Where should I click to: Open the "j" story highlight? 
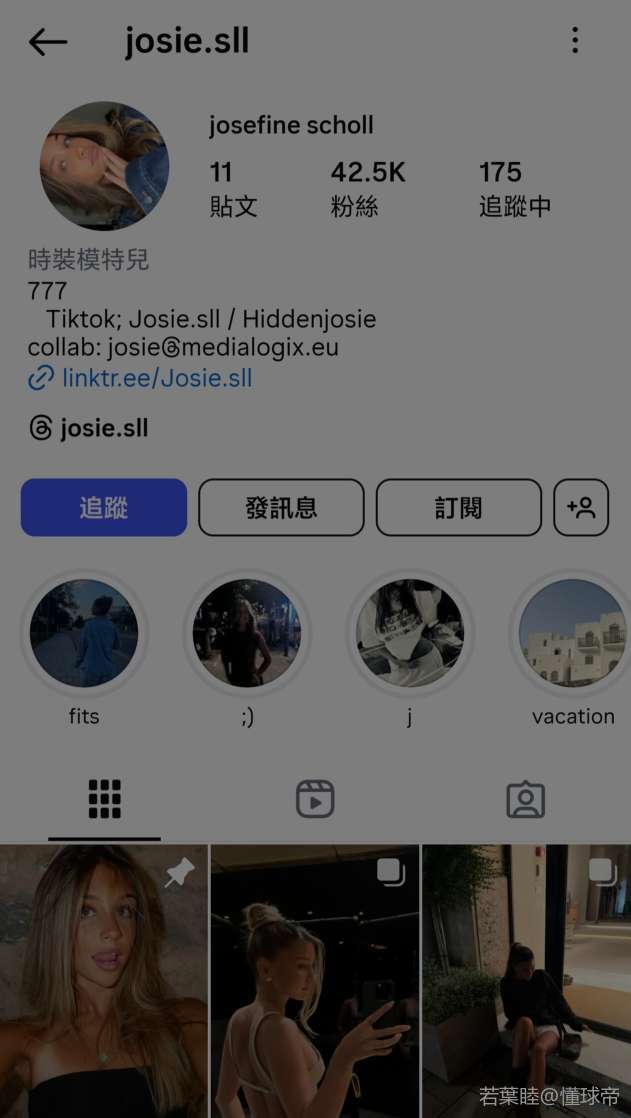pos(410,633)
